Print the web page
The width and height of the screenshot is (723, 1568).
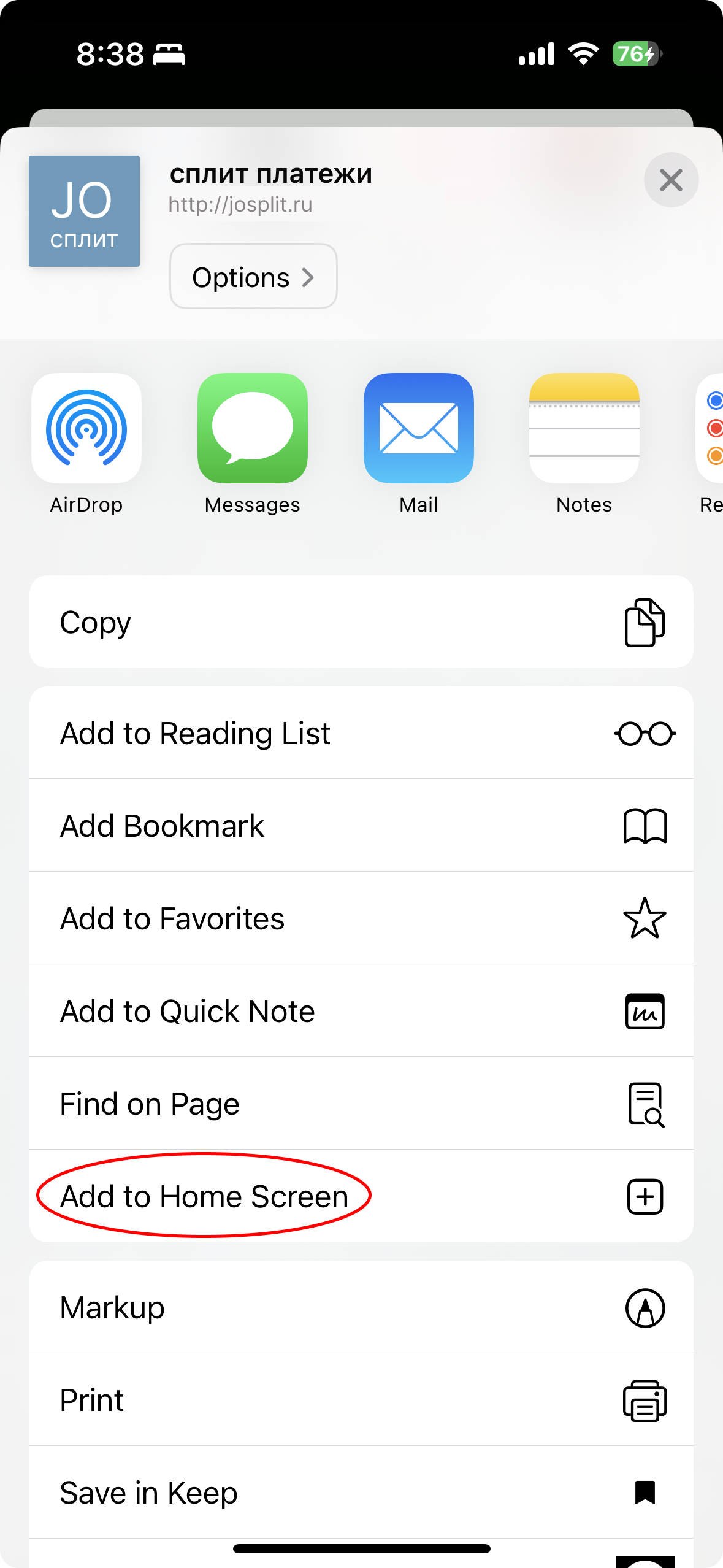point(361,1400)
